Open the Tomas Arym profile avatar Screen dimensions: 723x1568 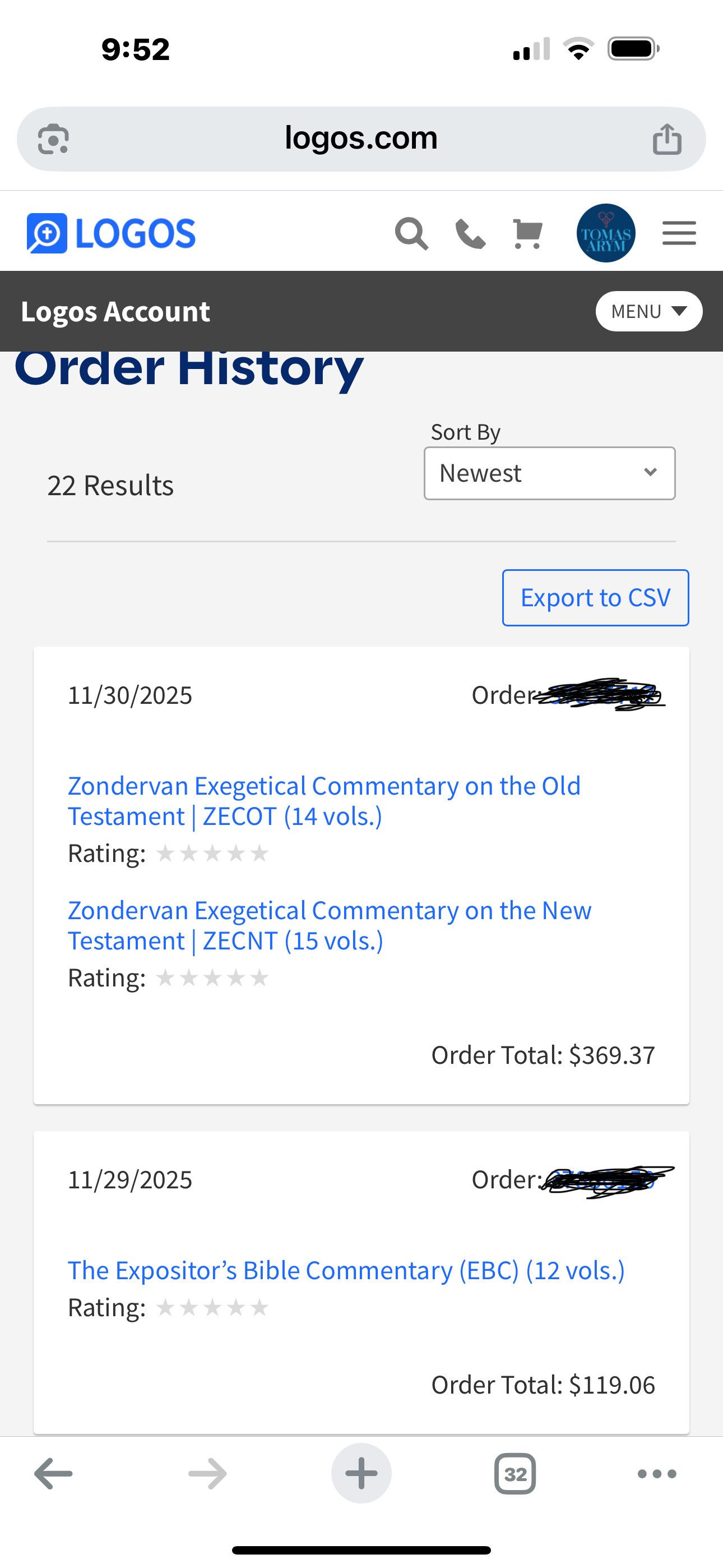(605, 233)
